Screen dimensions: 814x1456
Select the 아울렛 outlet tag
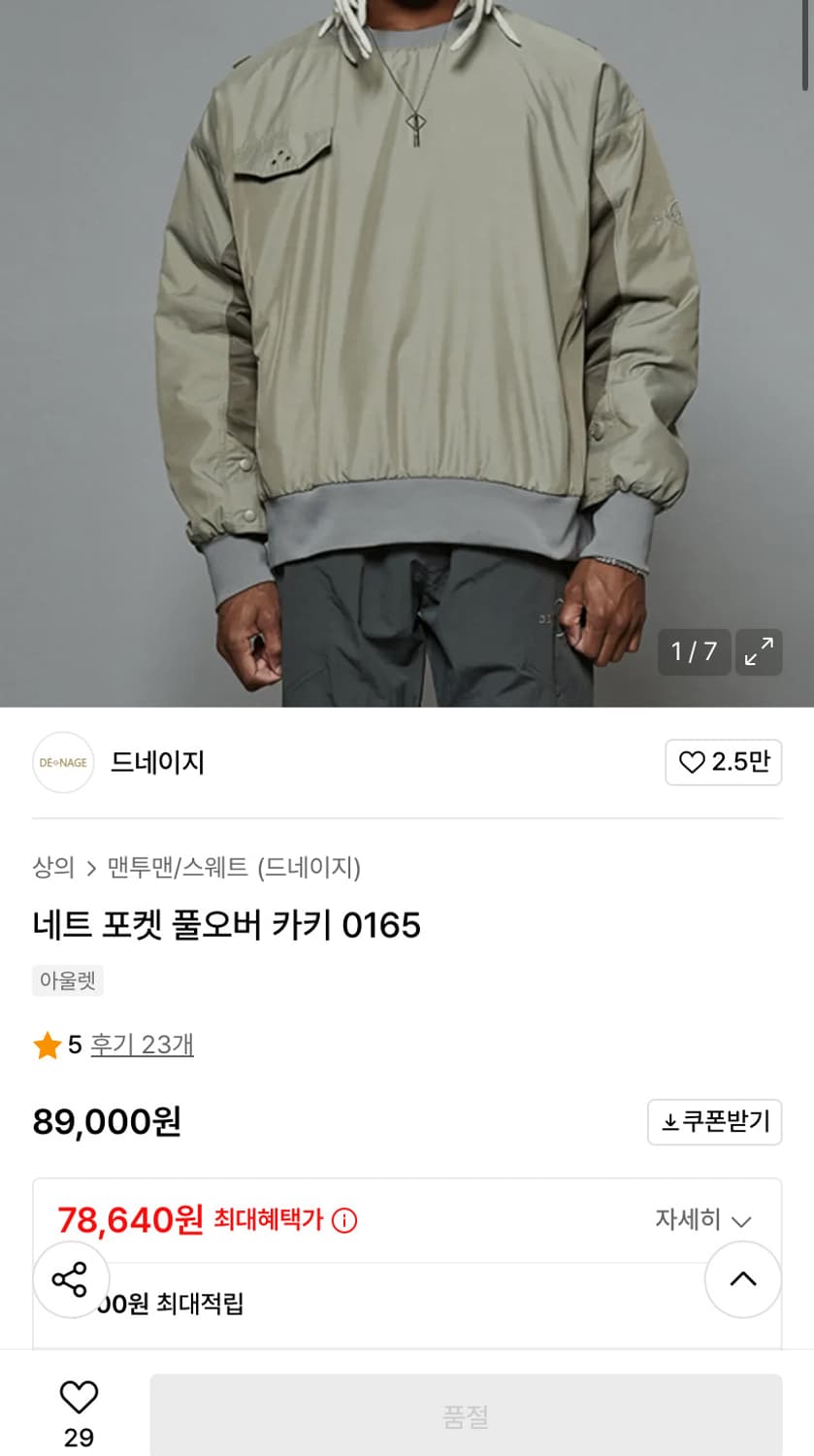pyautogui.click(x=67, y=980)
